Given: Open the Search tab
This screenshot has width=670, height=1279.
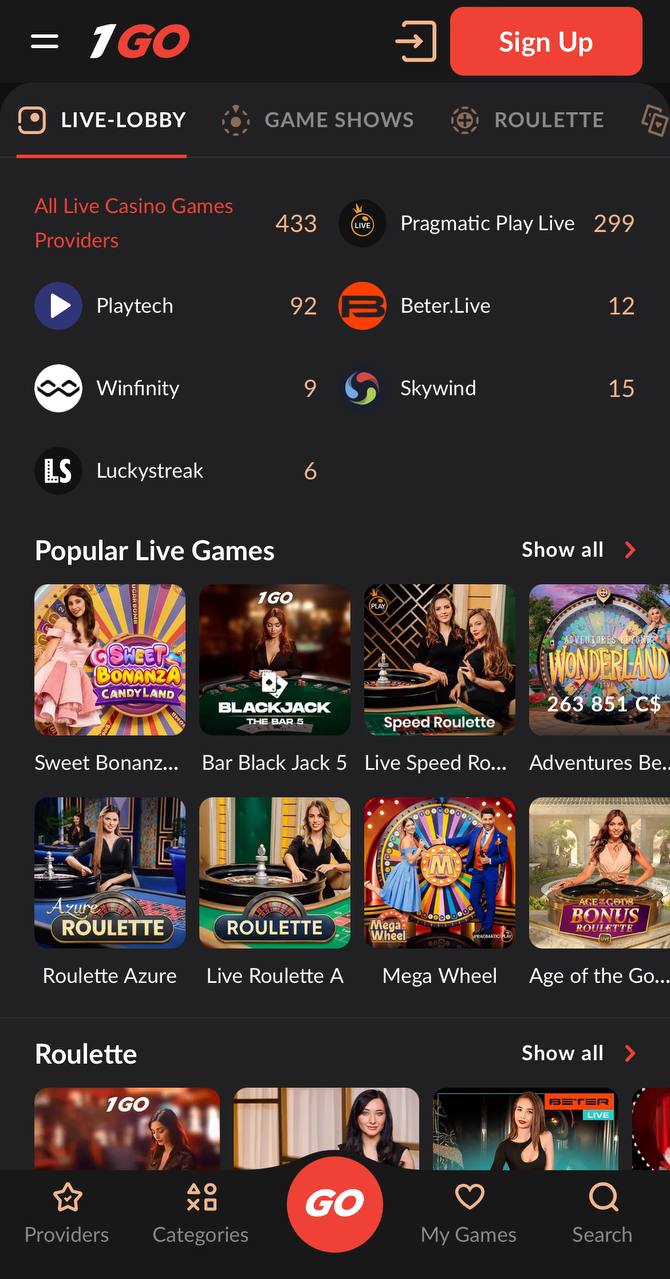Looking at the screenshot, I should (x=602, y=1214).
